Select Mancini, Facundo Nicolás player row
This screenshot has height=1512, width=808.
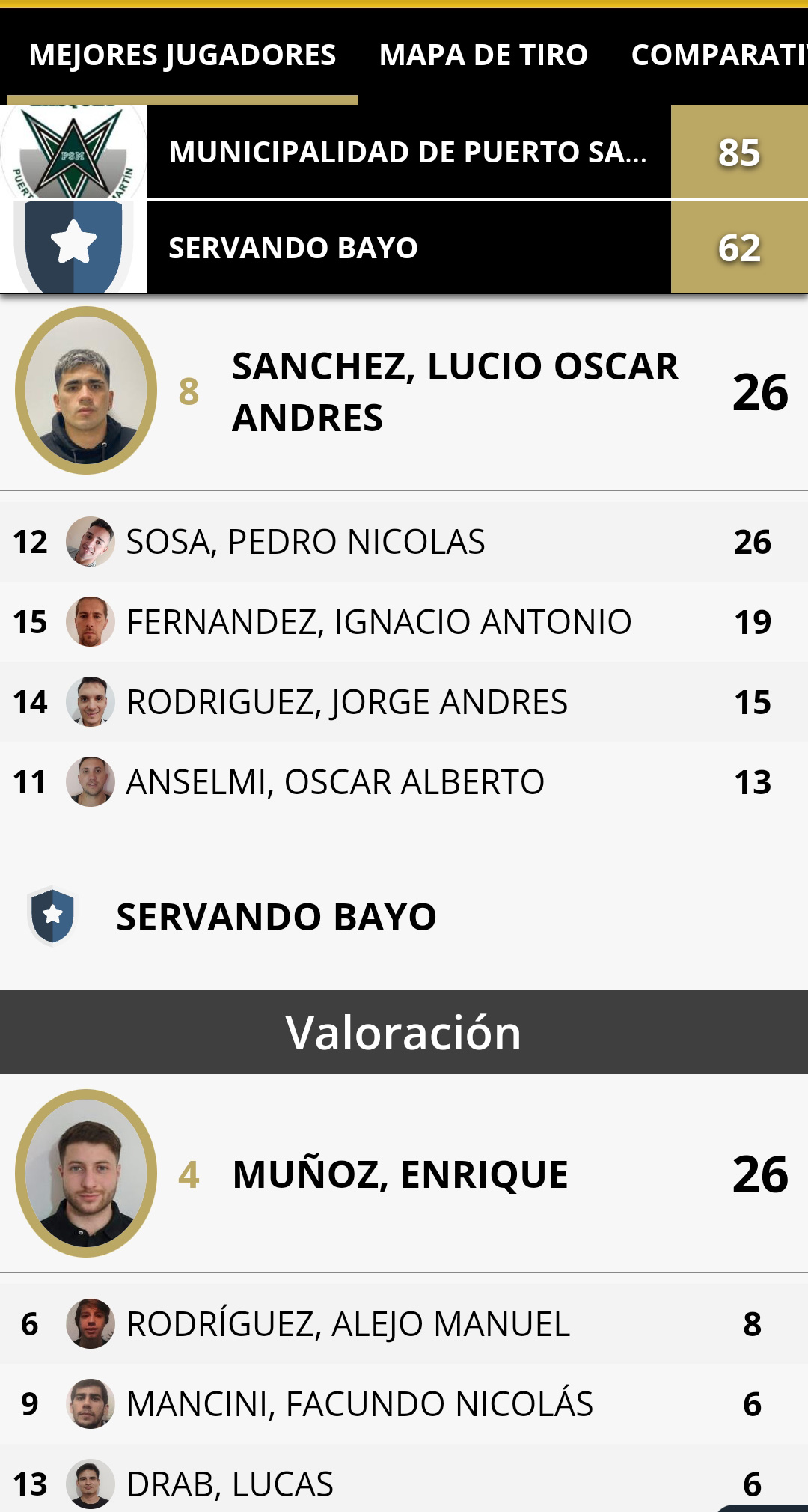[x=404, y=1403]
